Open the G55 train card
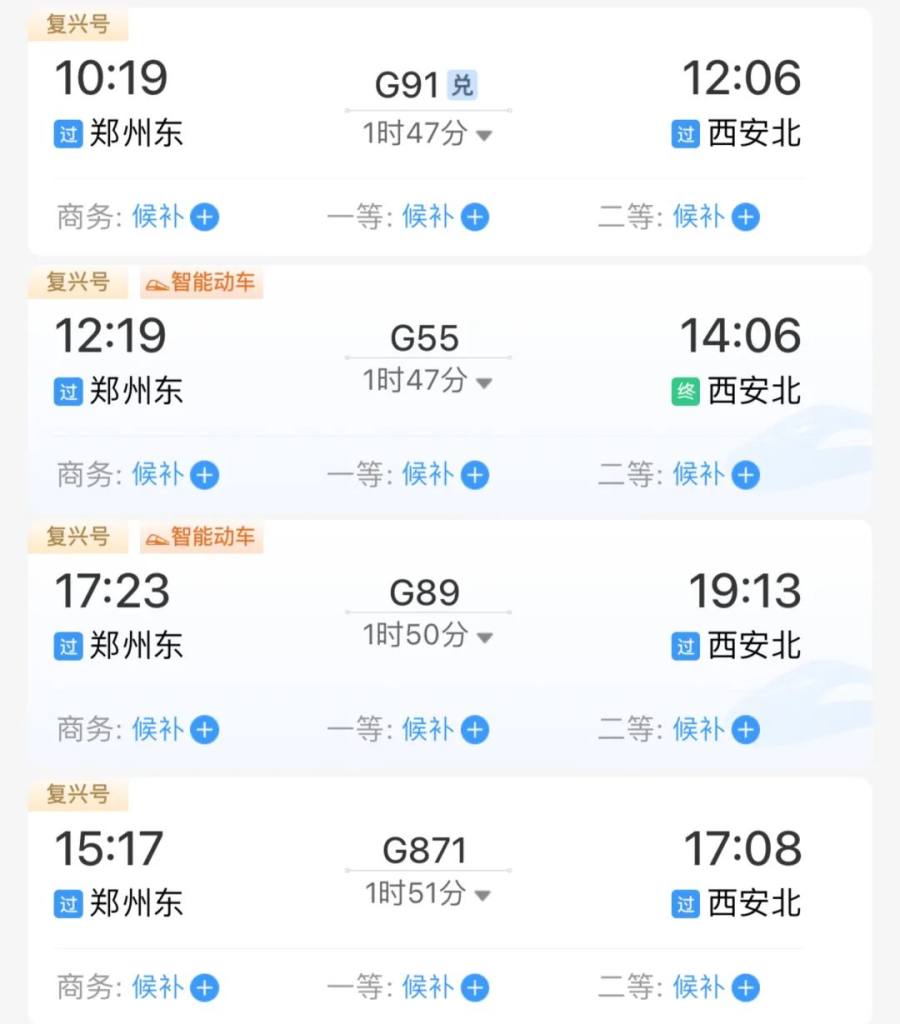This screenshot has height=1024, width=900. [x=424, y=339]
